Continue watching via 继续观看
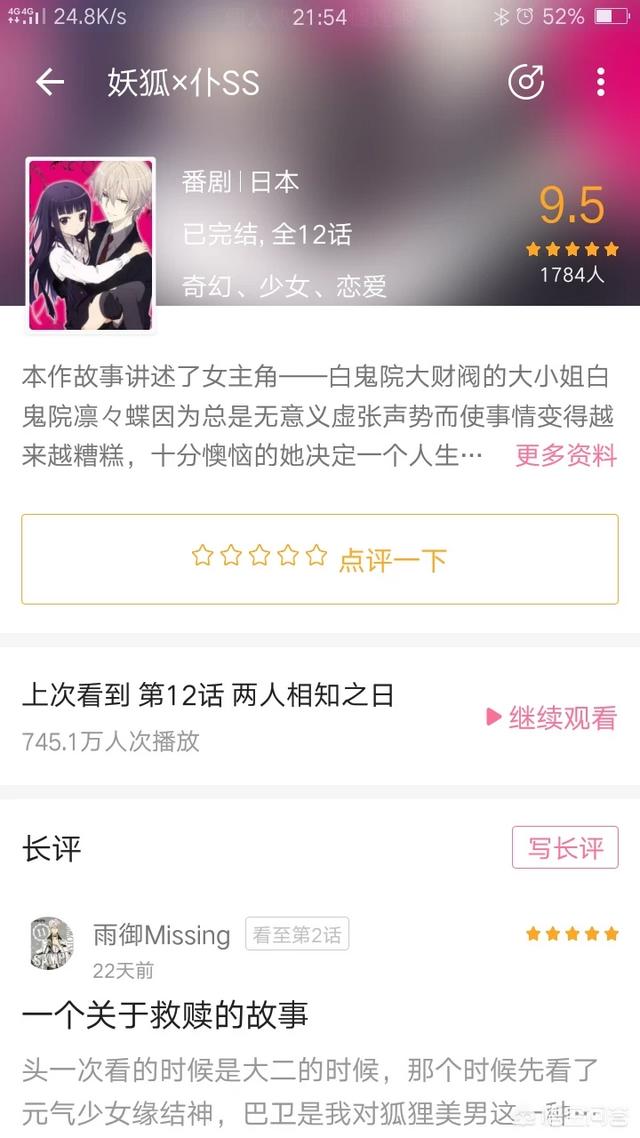The height and width of the screenshot is (1138, 640). pos(551,717)
